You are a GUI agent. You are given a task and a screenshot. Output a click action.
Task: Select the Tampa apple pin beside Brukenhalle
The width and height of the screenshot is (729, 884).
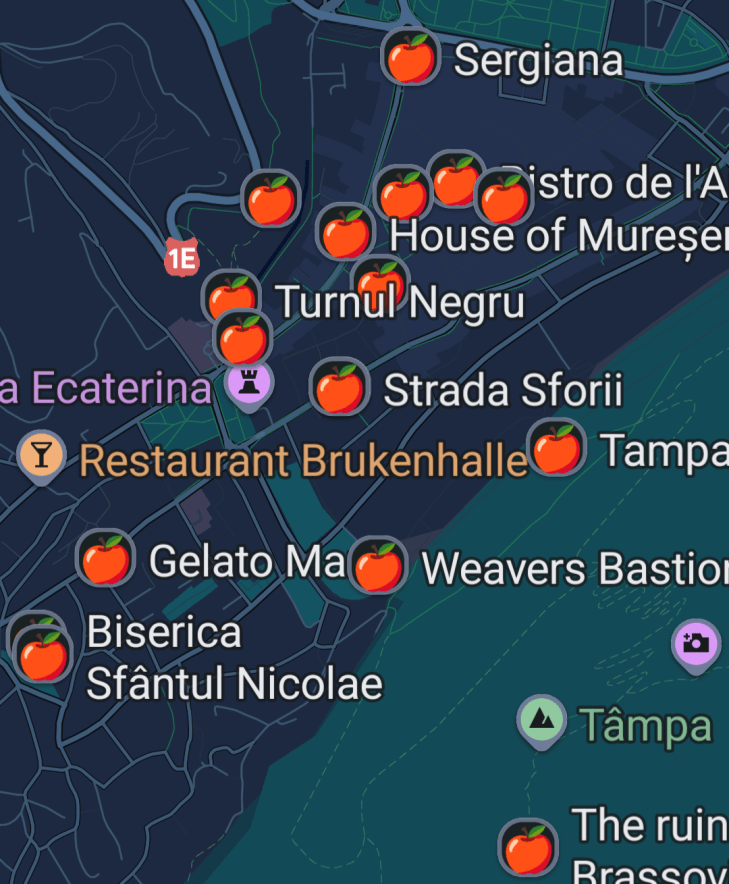point(556,448)
